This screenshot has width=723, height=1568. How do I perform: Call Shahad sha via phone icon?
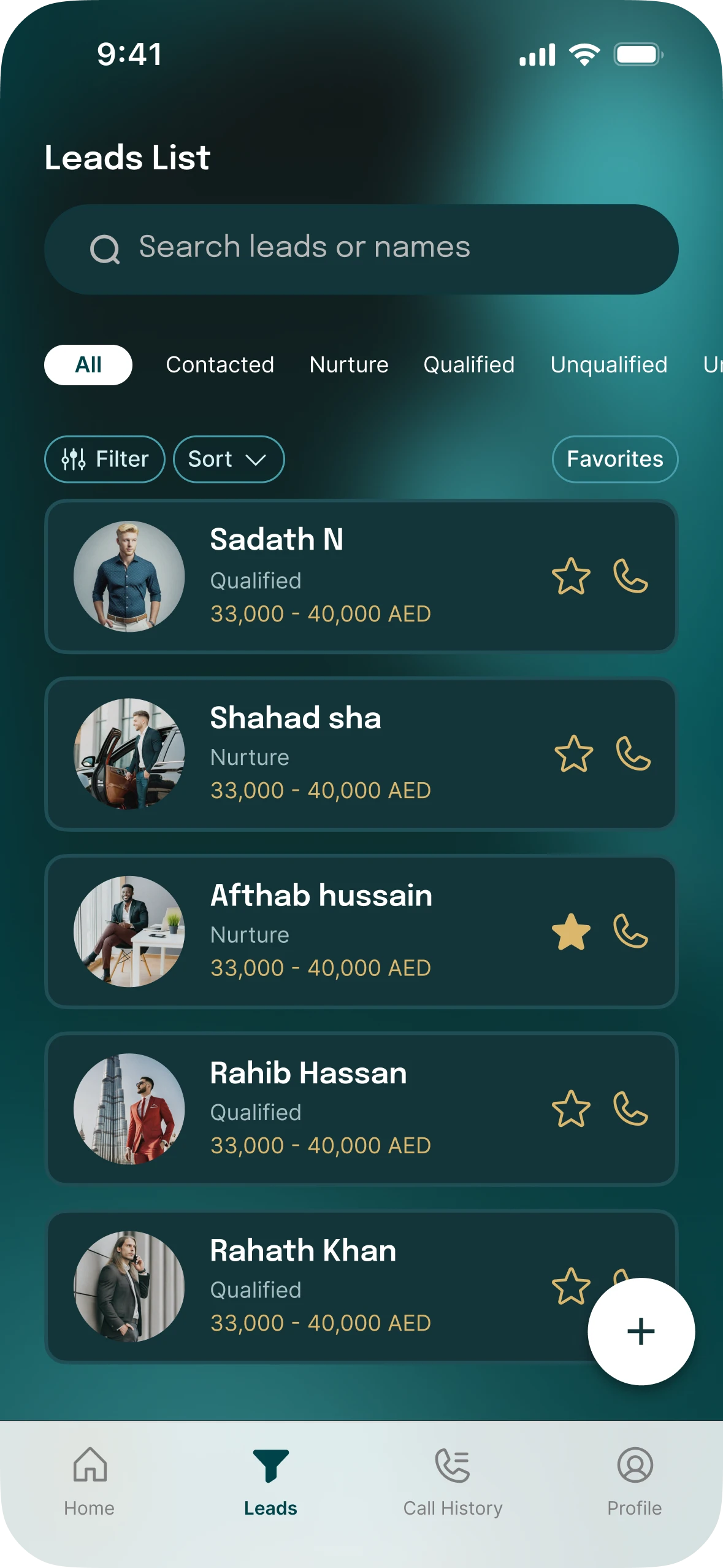click(633, 753)
